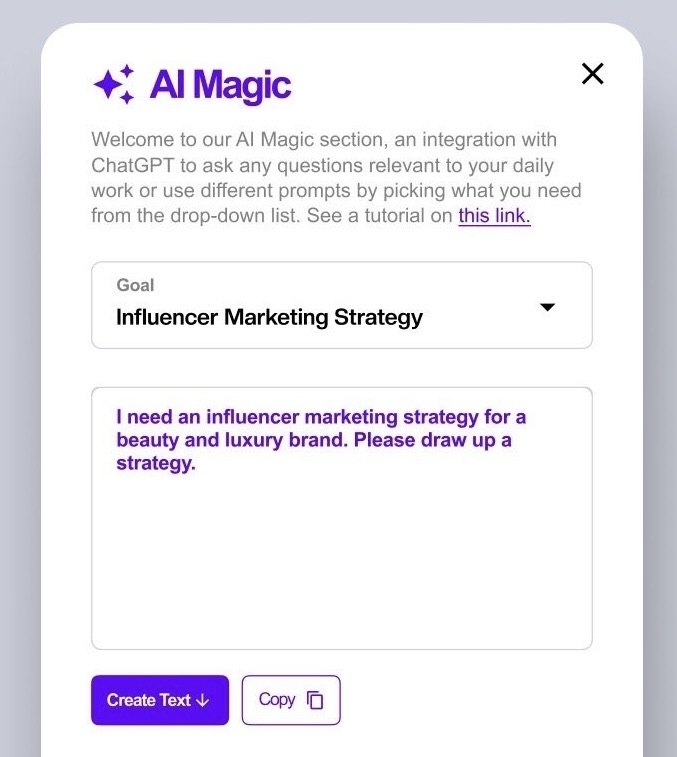
Task: Tap the Create Text button
Action: pos(160,700)
